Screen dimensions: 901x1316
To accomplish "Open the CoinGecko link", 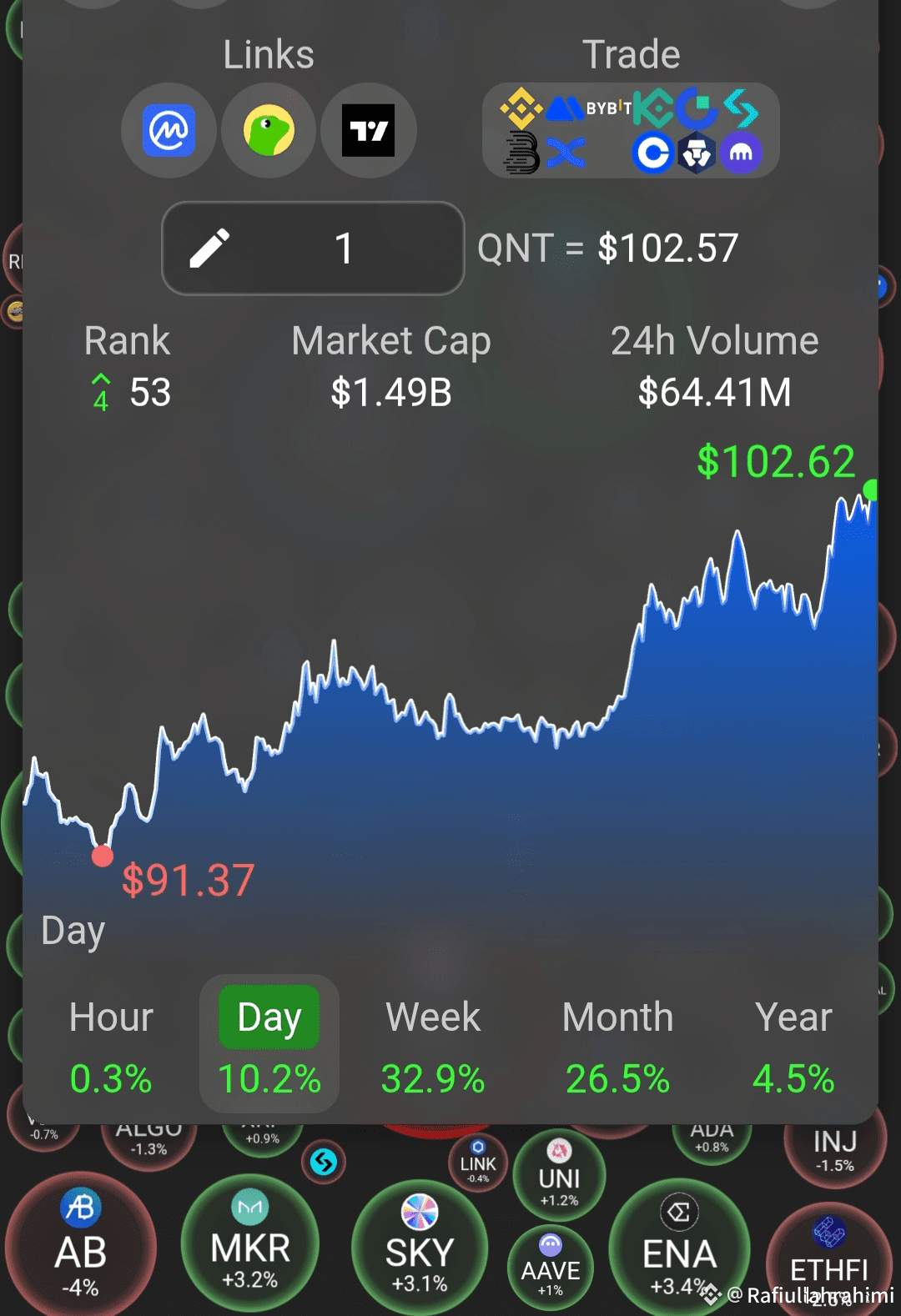I will pos(269,131).
